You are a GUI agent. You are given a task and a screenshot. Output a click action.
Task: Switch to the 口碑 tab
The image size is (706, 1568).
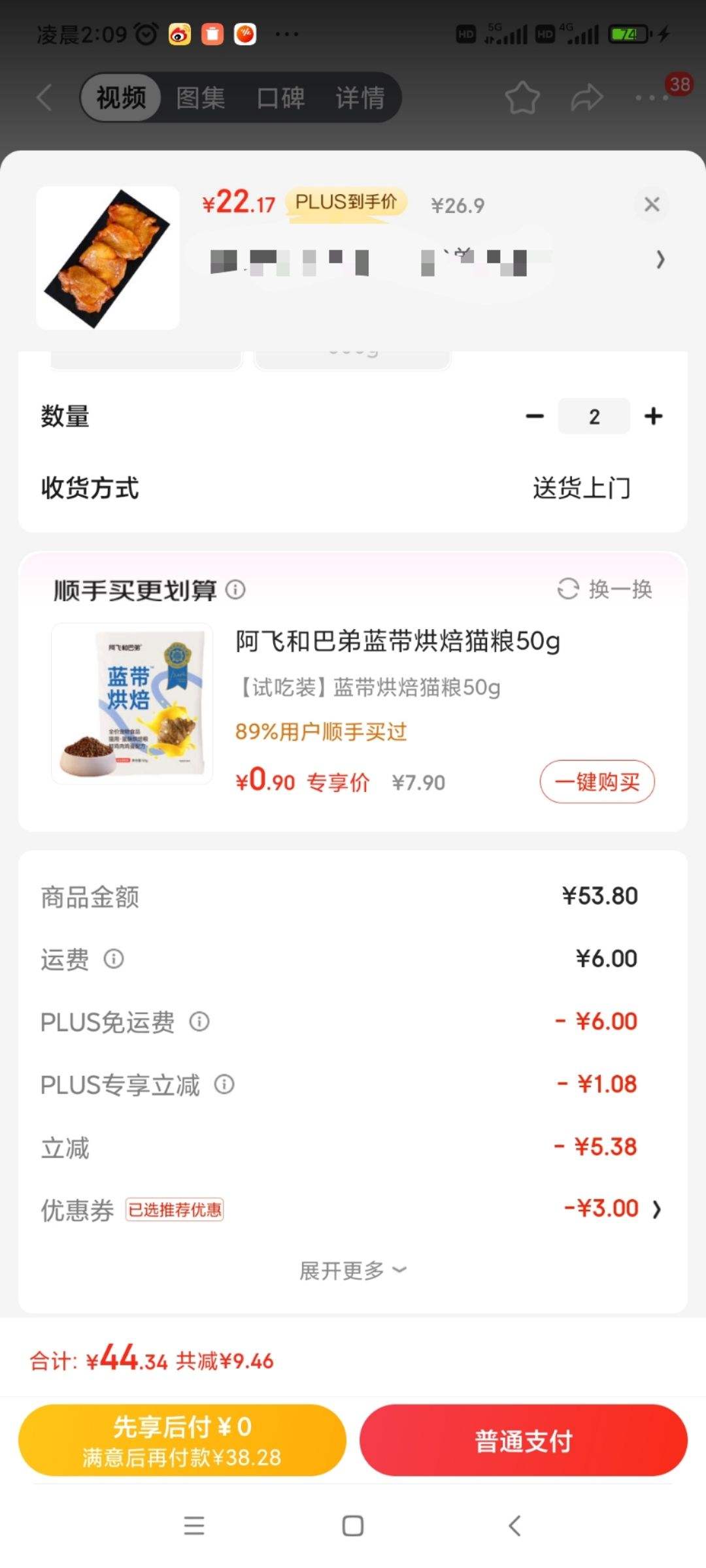tap(280, 97)
